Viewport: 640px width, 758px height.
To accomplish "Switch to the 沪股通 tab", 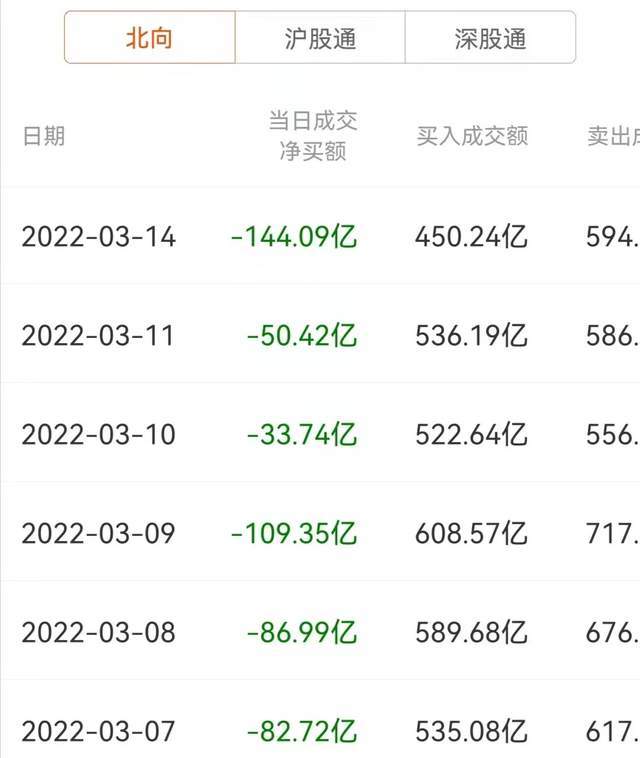I will click(320, 39).
